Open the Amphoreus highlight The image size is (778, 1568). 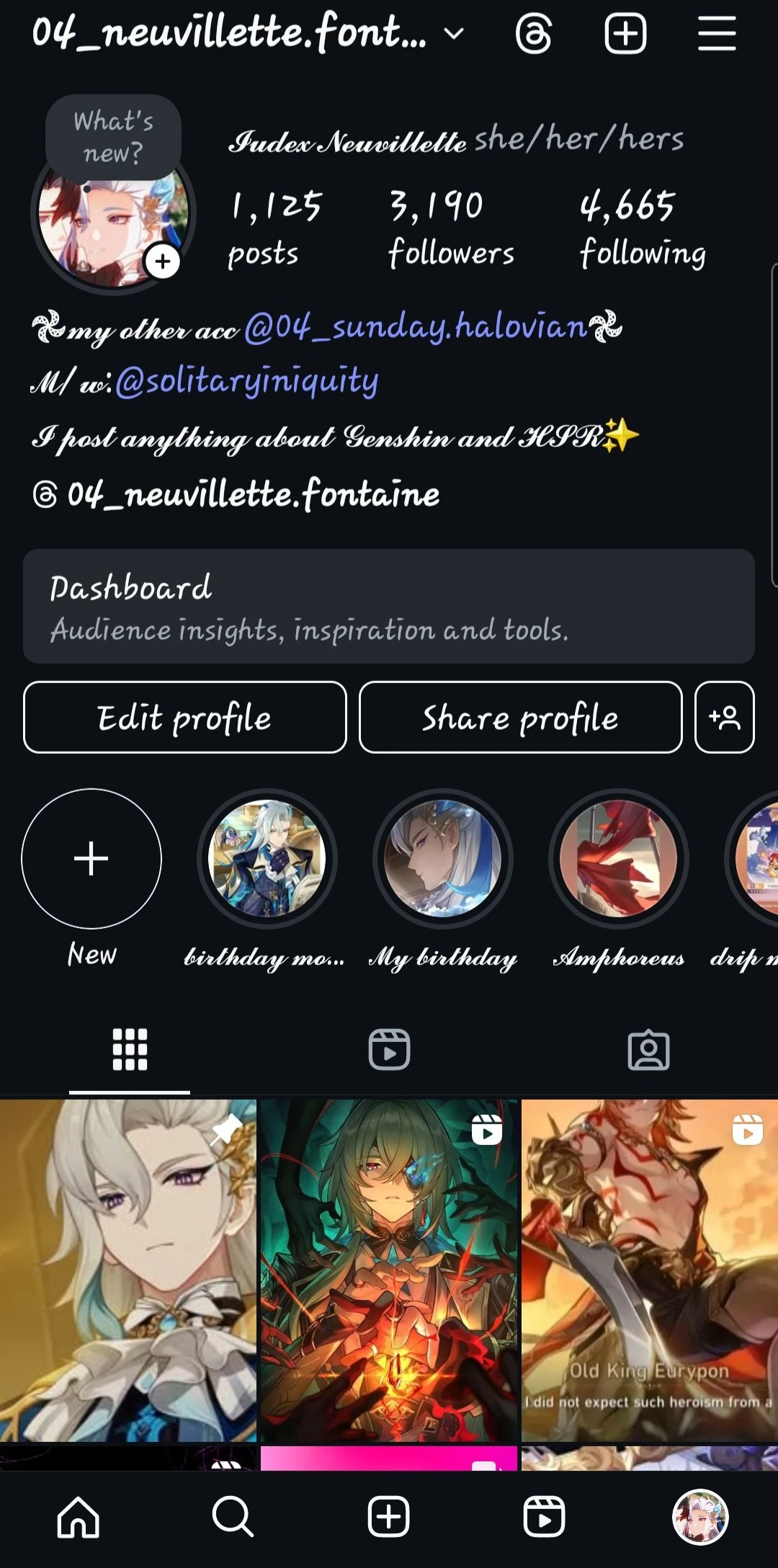[618, 859]
